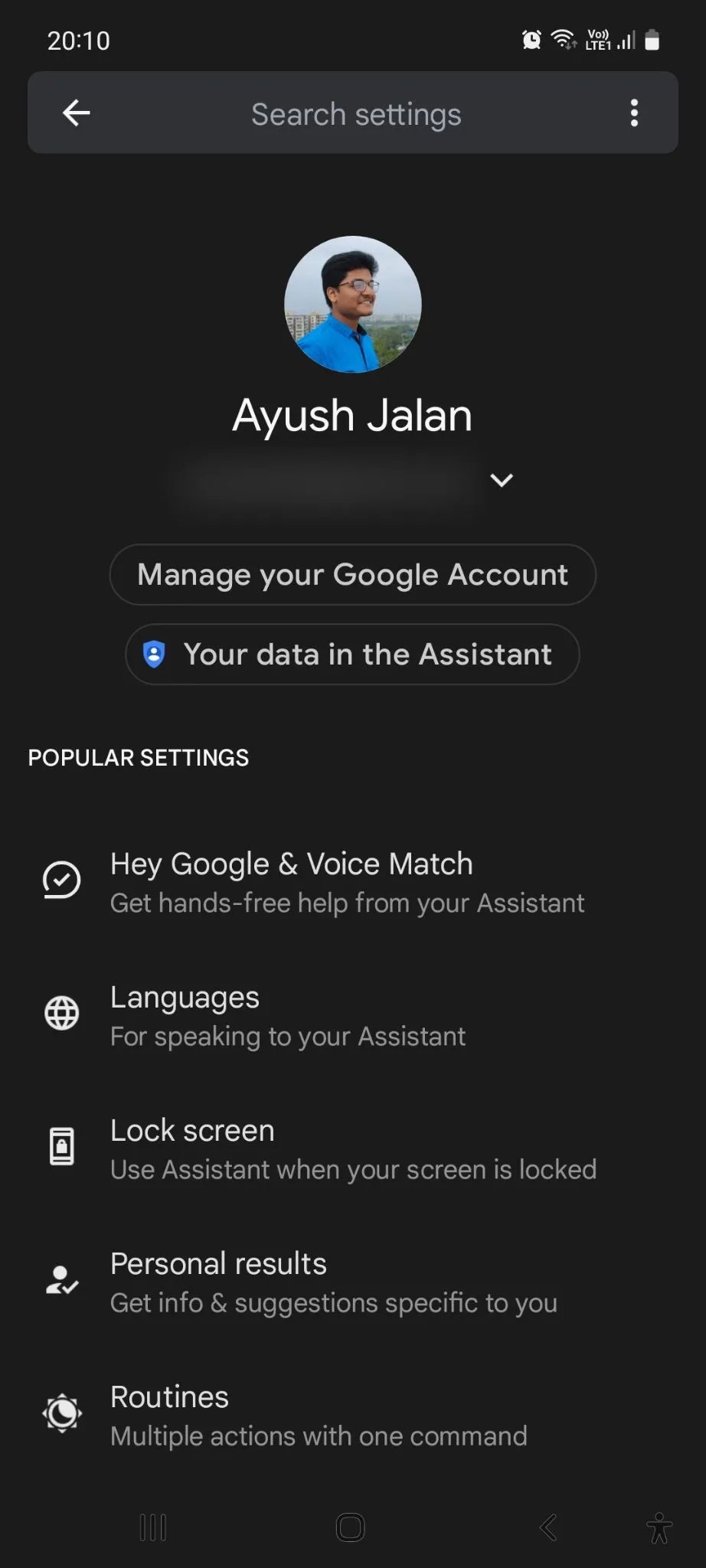Open the accessibility icon in navigation bar
The image size is (706, 1568).
(x=660, y=1527)
